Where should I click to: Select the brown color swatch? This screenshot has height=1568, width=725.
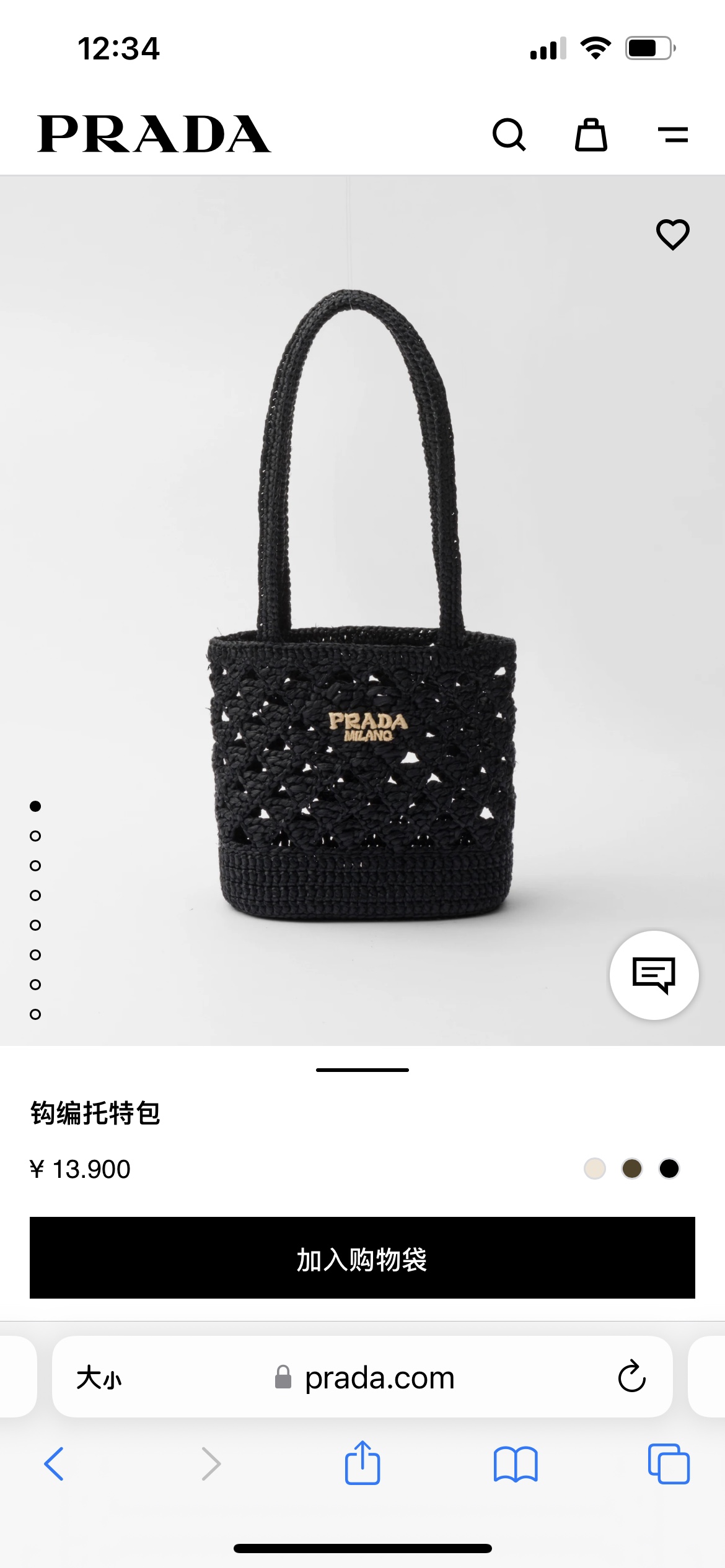tap(632, 1169)
